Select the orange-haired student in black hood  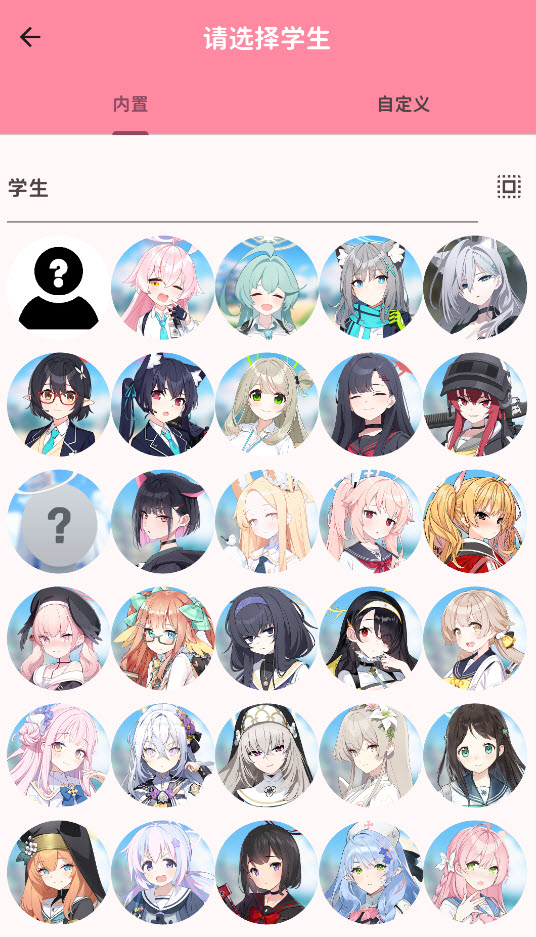59,872
